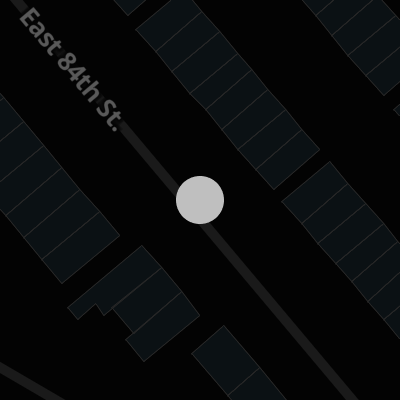Tap the gray location marker on the map
The width and height of the screenshot is (400, 400).
(x=200, y=200)
